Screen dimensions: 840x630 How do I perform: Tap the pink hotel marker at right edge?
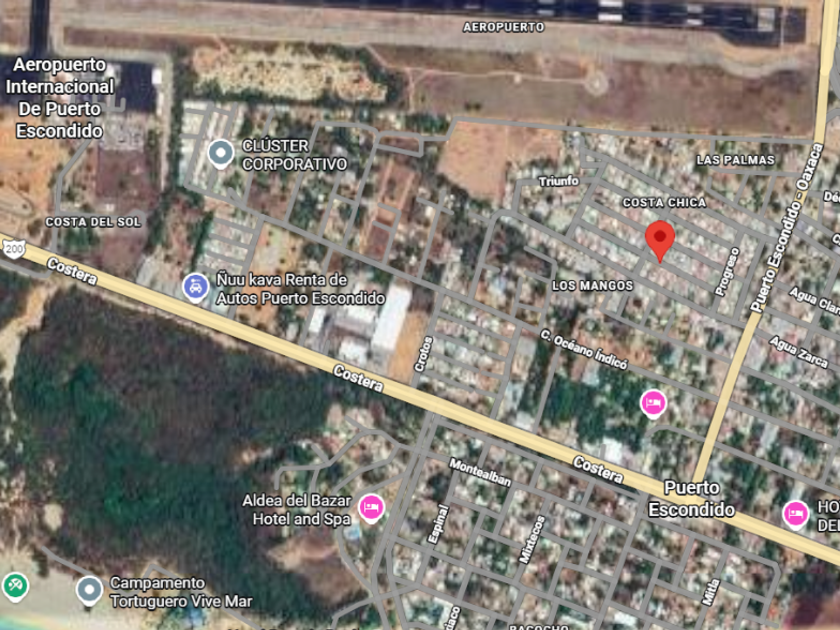click(796, 514)
